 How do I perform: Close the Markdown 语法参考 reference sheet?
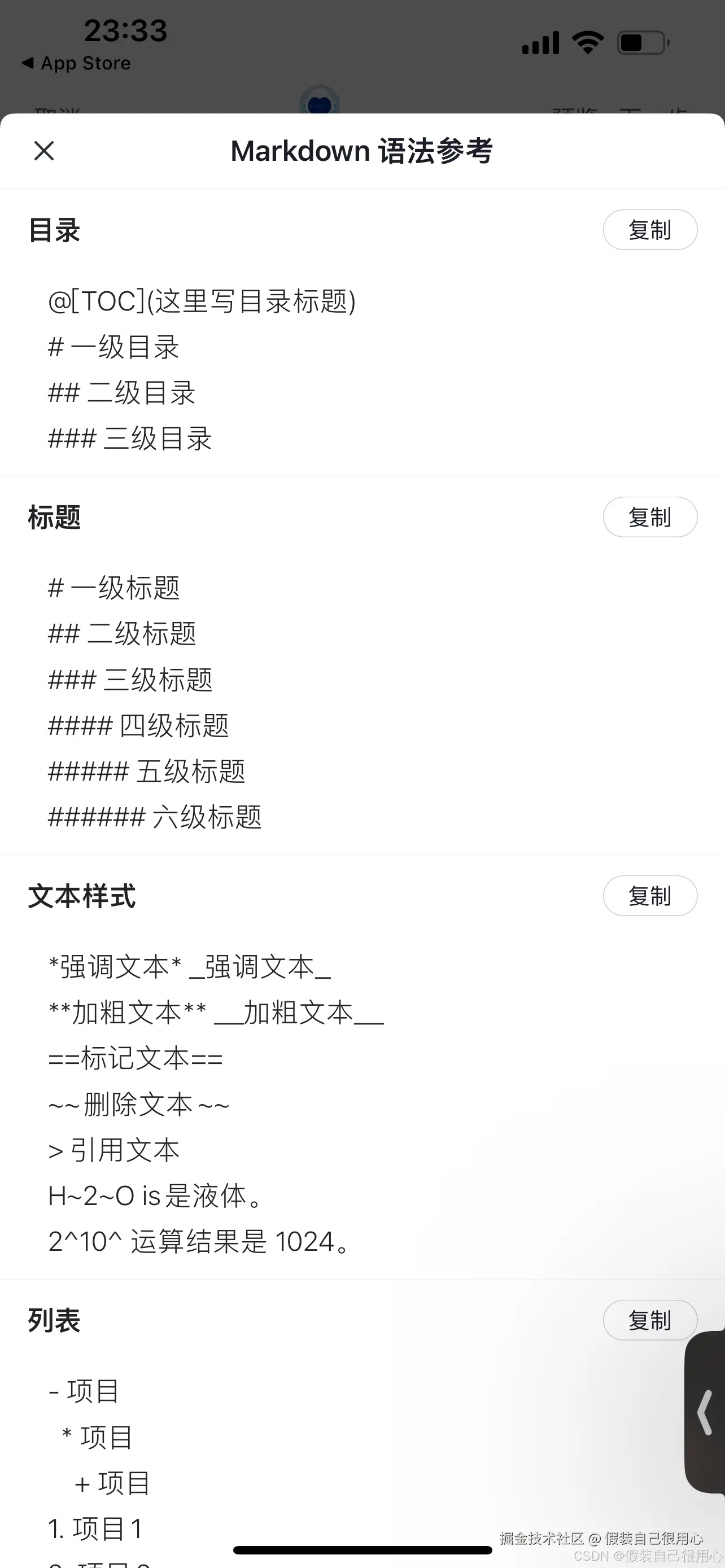[43, 151]
